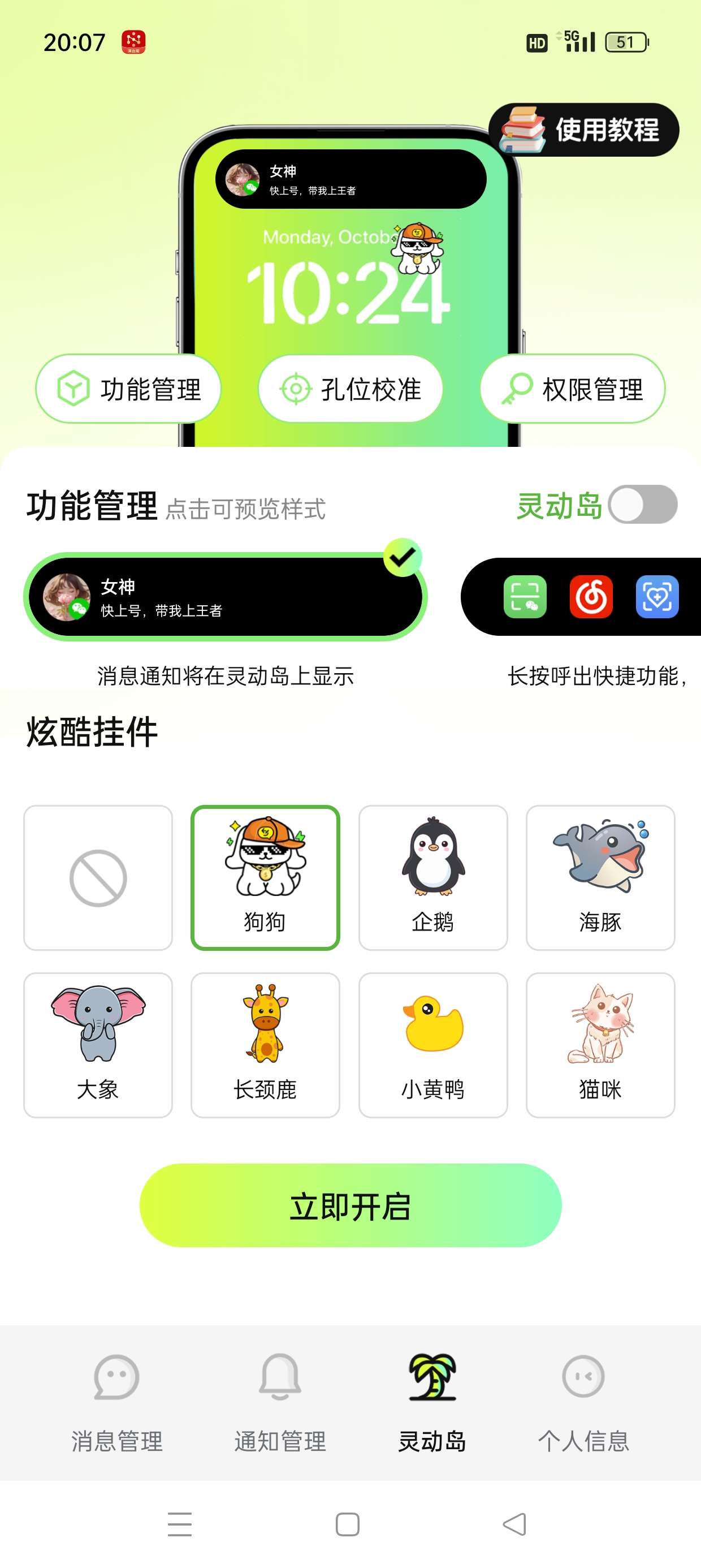This screenshot has height=1568, width=701.
Task: Select the 狗狗 widget
Action: (x=265, y=878)
